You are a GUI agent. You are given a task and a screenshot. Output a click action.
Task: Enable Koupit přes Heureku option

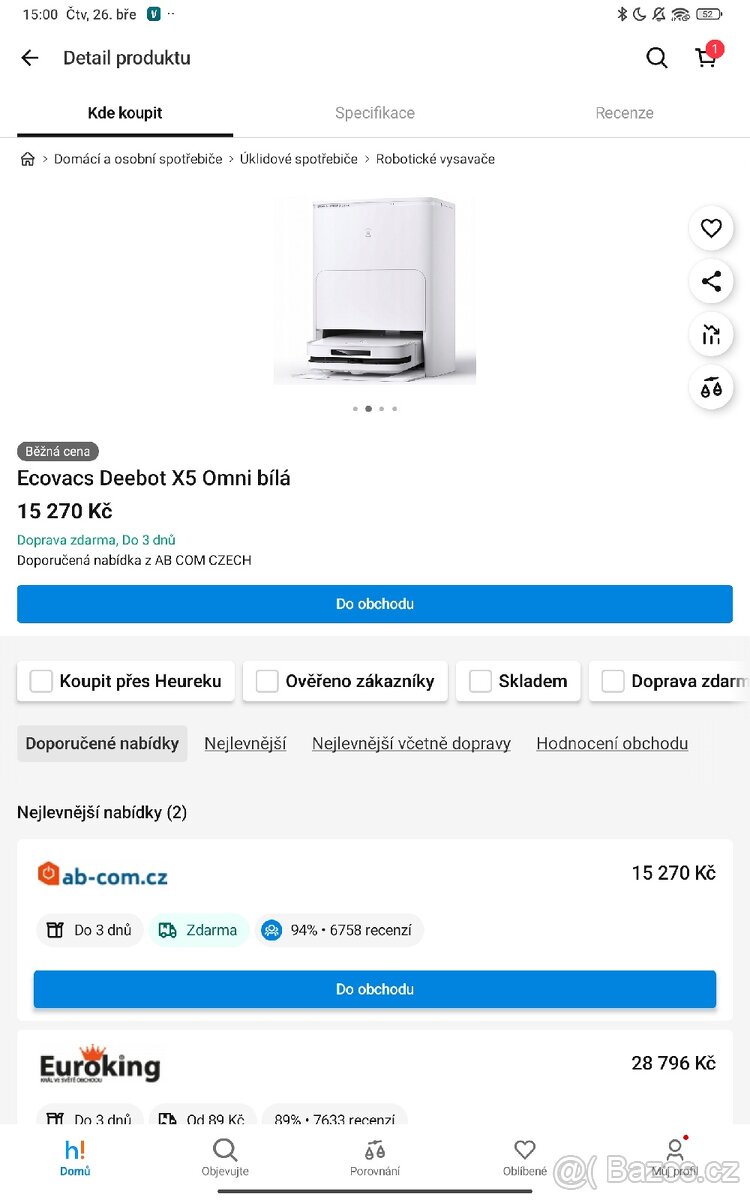pos(41,681)
